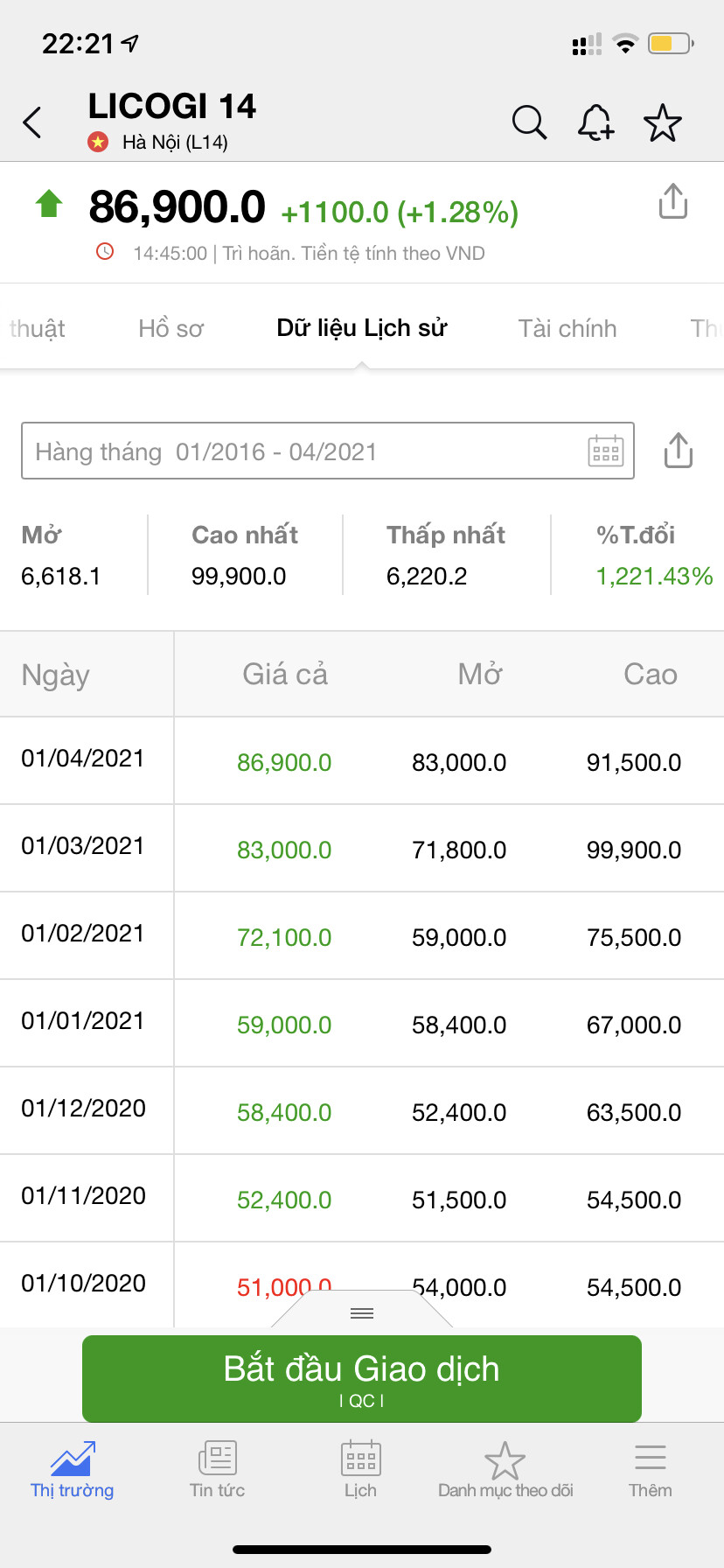Open the Thêm menu tab
The image size is (724, 1568).
(650, 1470)
